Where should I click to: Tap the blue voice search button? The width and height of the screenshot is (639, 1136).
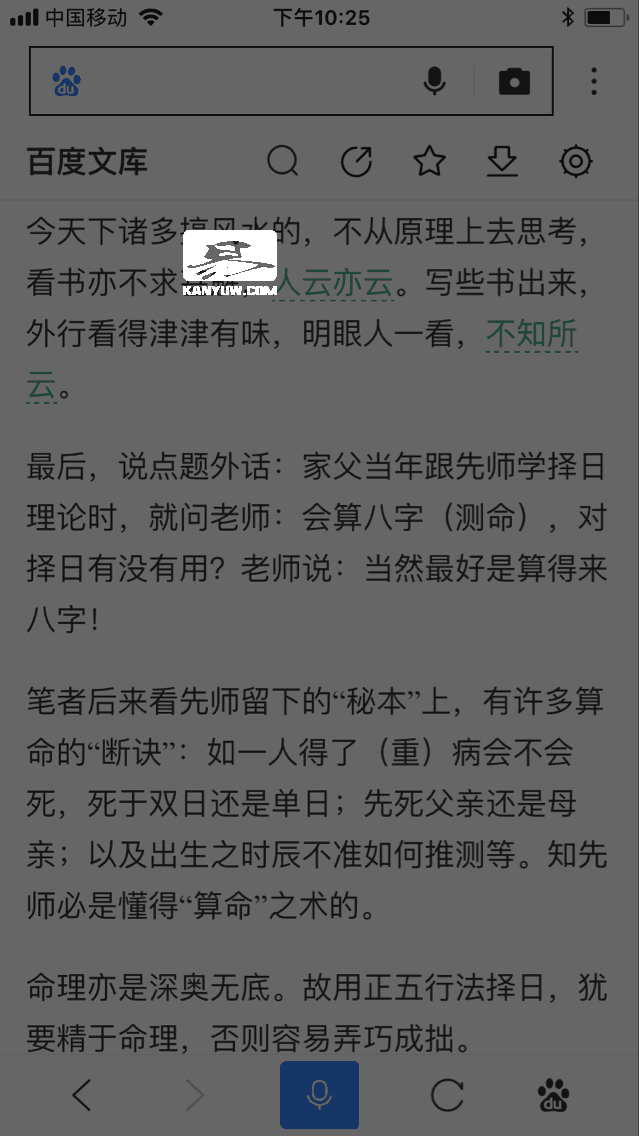click(320, 1094)
